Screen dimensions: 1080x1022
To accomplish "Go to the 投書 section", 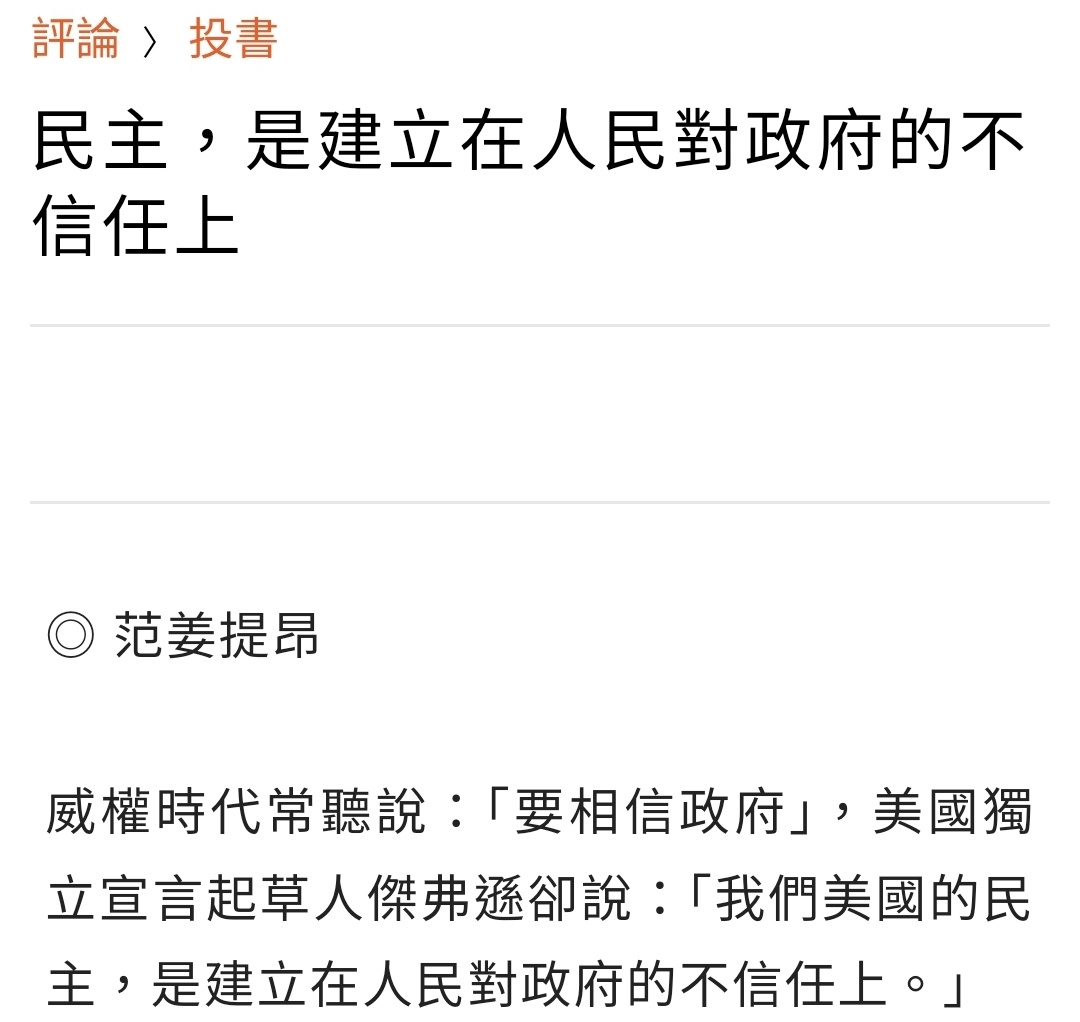I will coord(233,40).
